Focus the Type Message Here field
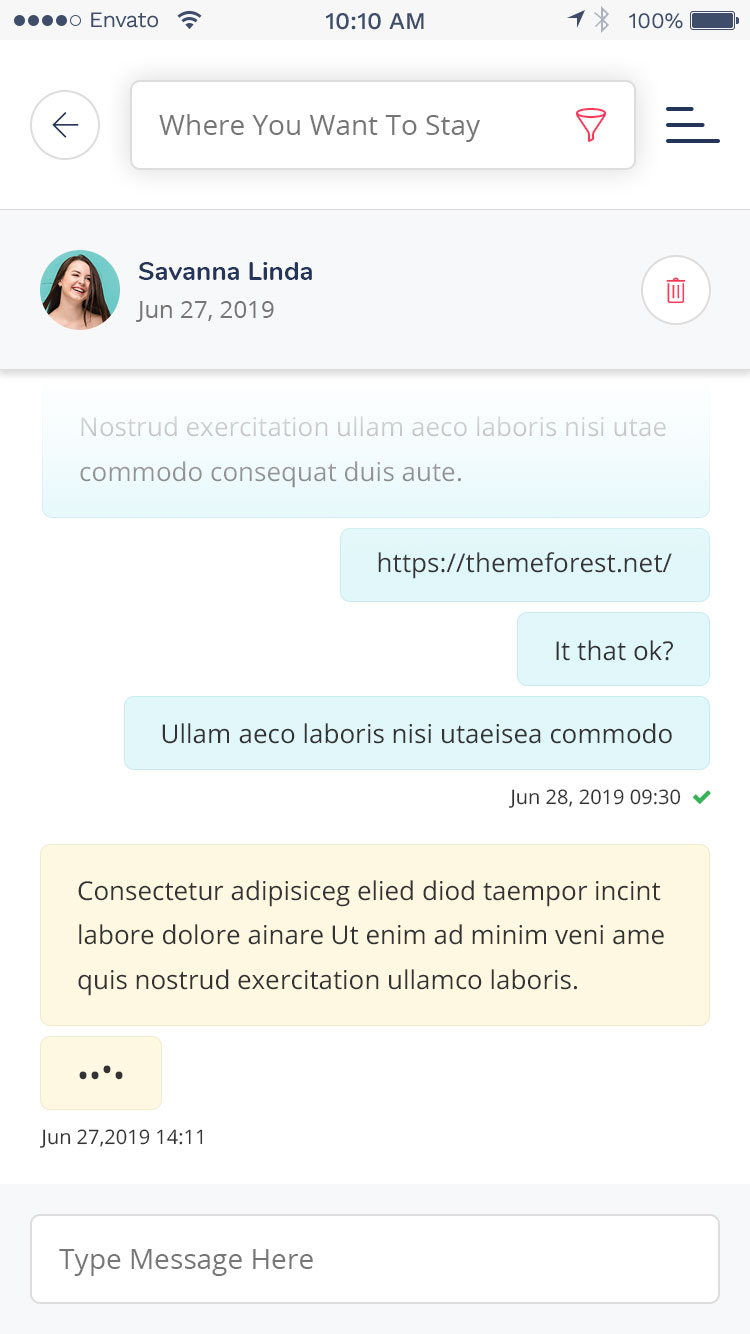Screen dimensions: 750x1334 375,1259
